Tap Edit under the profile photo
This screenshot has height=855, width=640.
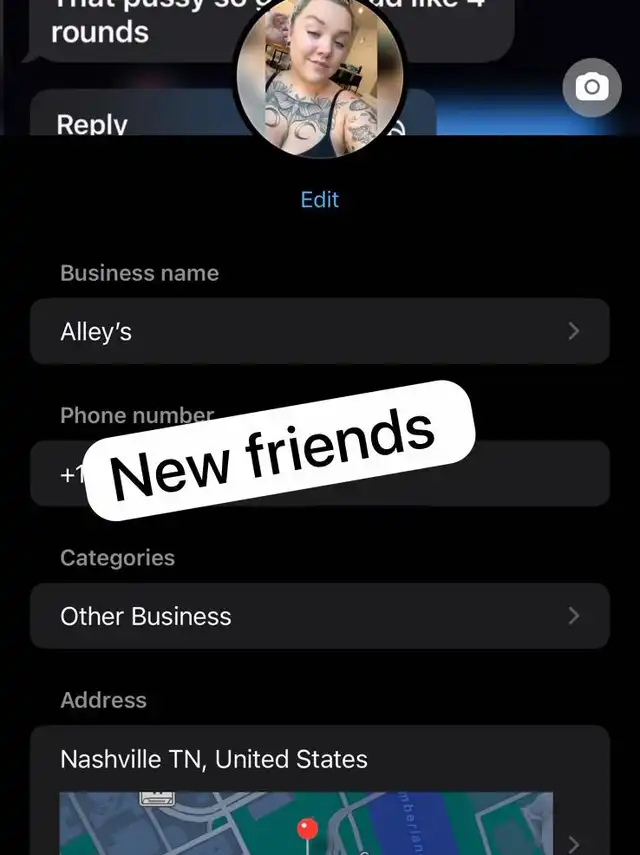point(319,199)
